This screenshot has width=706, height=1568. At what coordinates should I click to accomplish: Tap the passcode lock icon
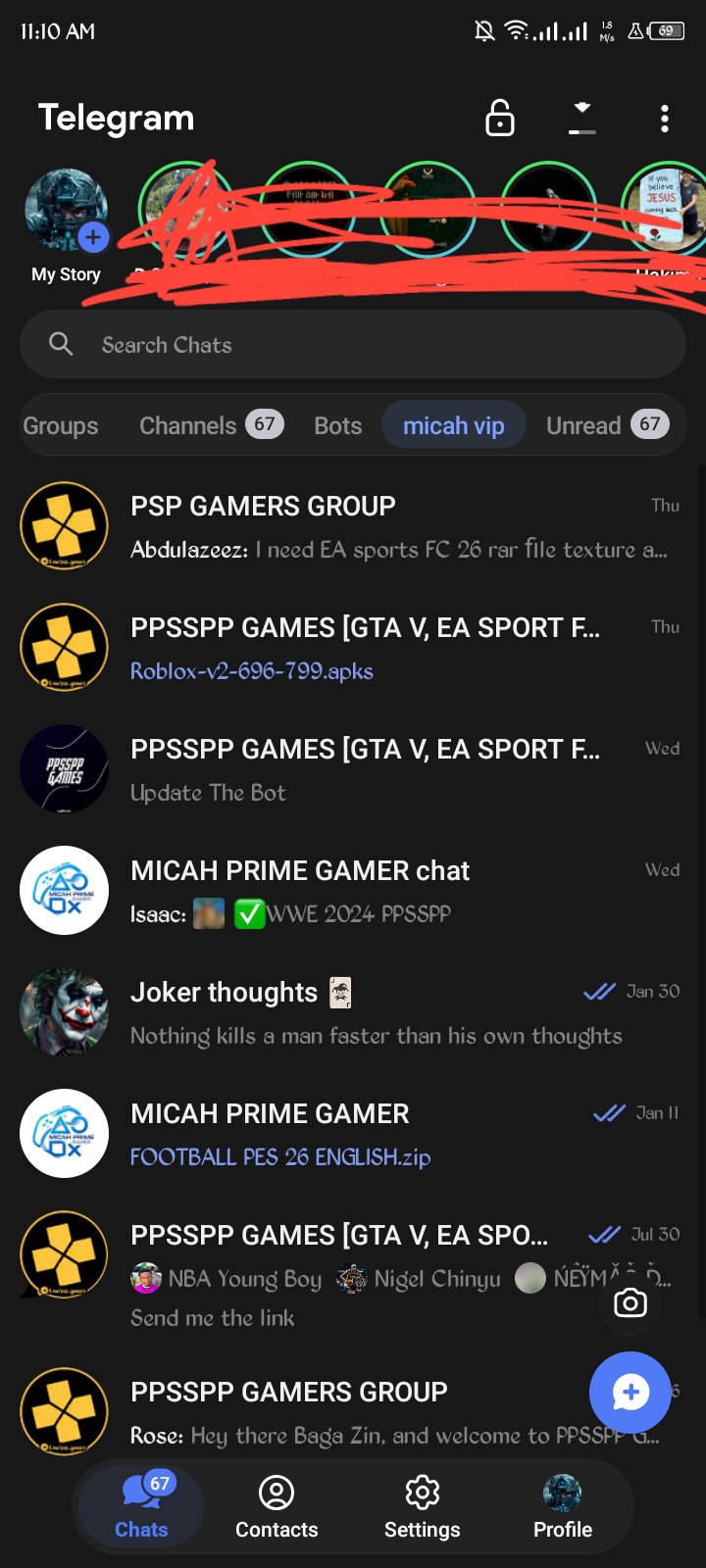500,119
